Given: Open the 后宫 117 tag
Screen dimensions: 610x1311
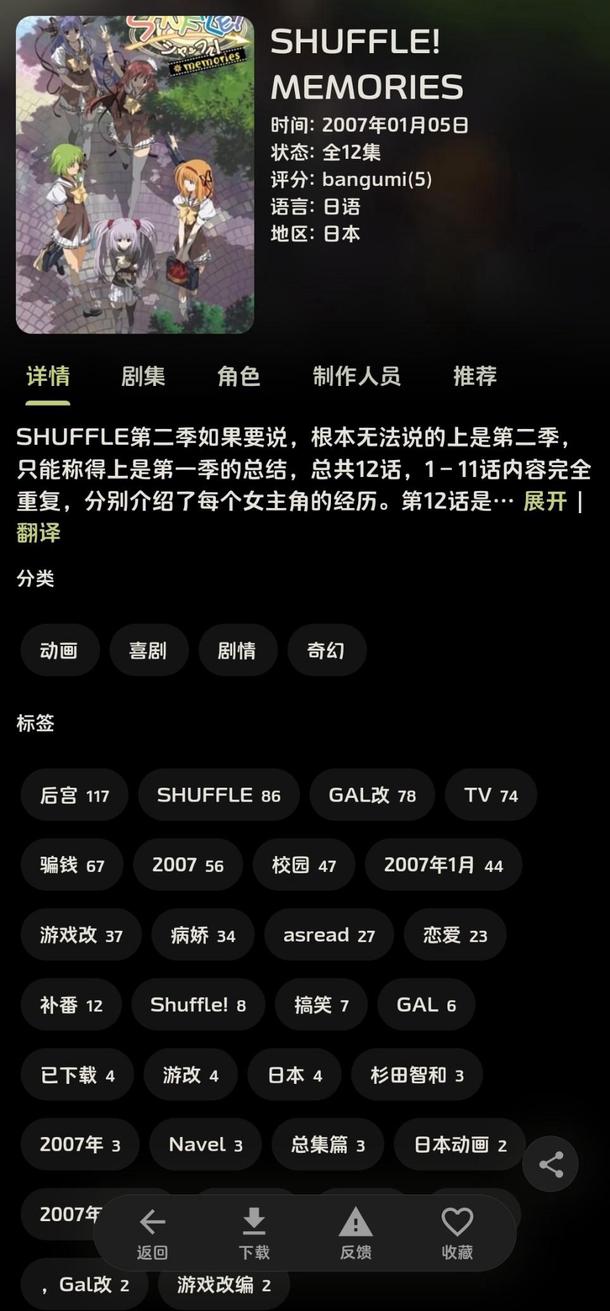Looking at the screenshot, I should coord(74,795).
